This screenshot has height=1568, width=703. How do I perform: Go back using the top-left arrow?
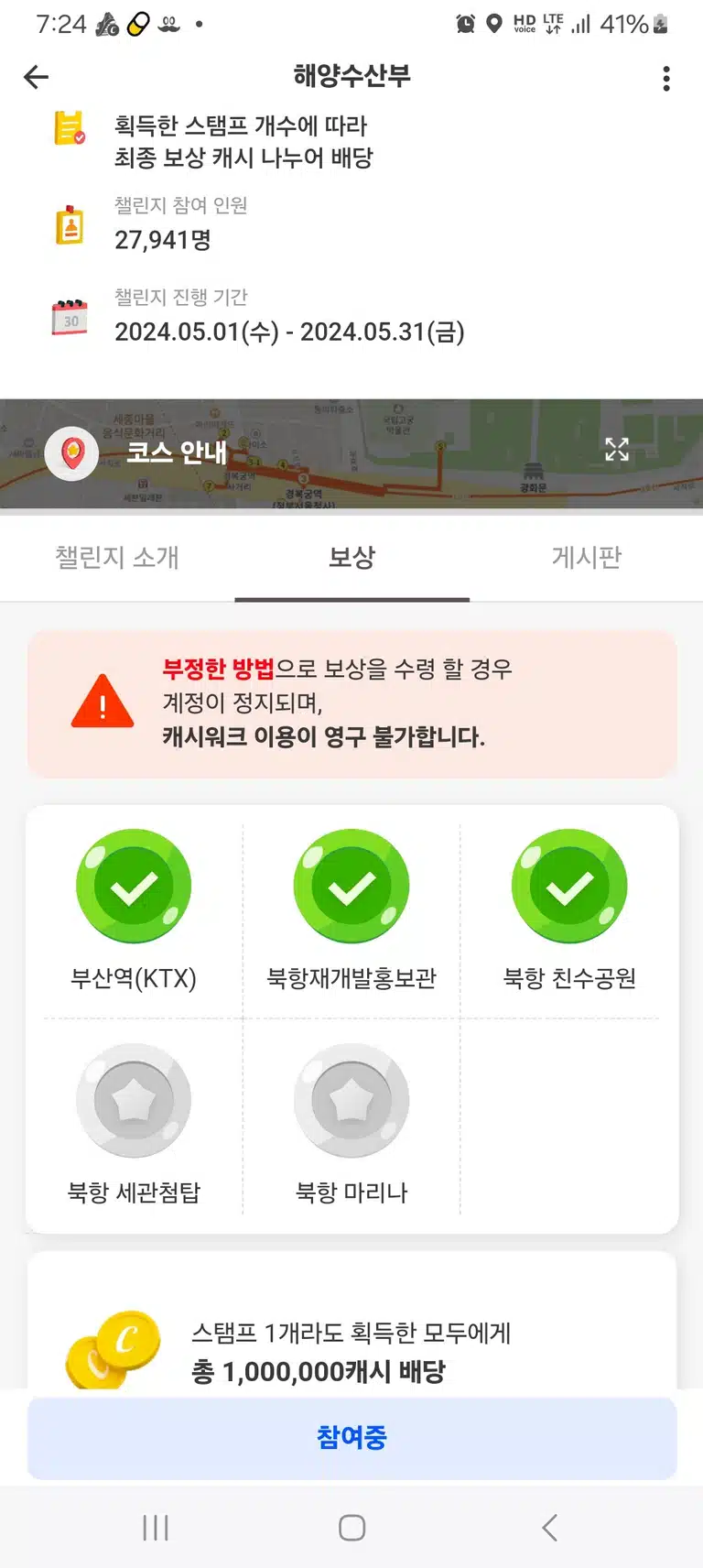[x=36, y=78]
